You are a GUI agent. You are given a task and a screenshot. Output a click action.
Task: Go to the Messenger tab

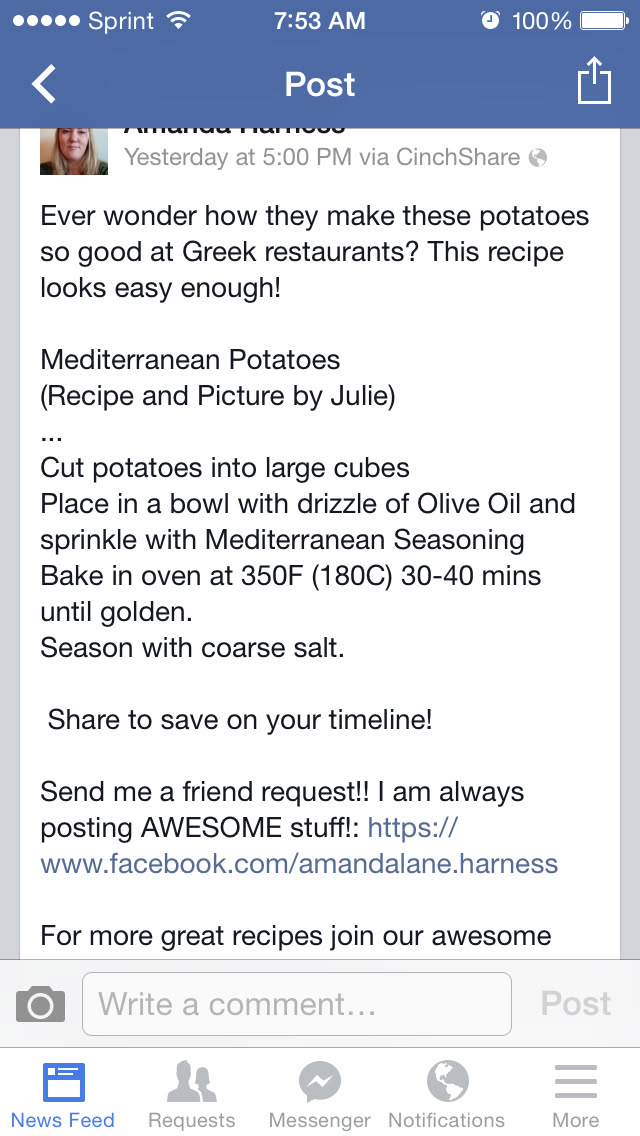[320, 1094]
